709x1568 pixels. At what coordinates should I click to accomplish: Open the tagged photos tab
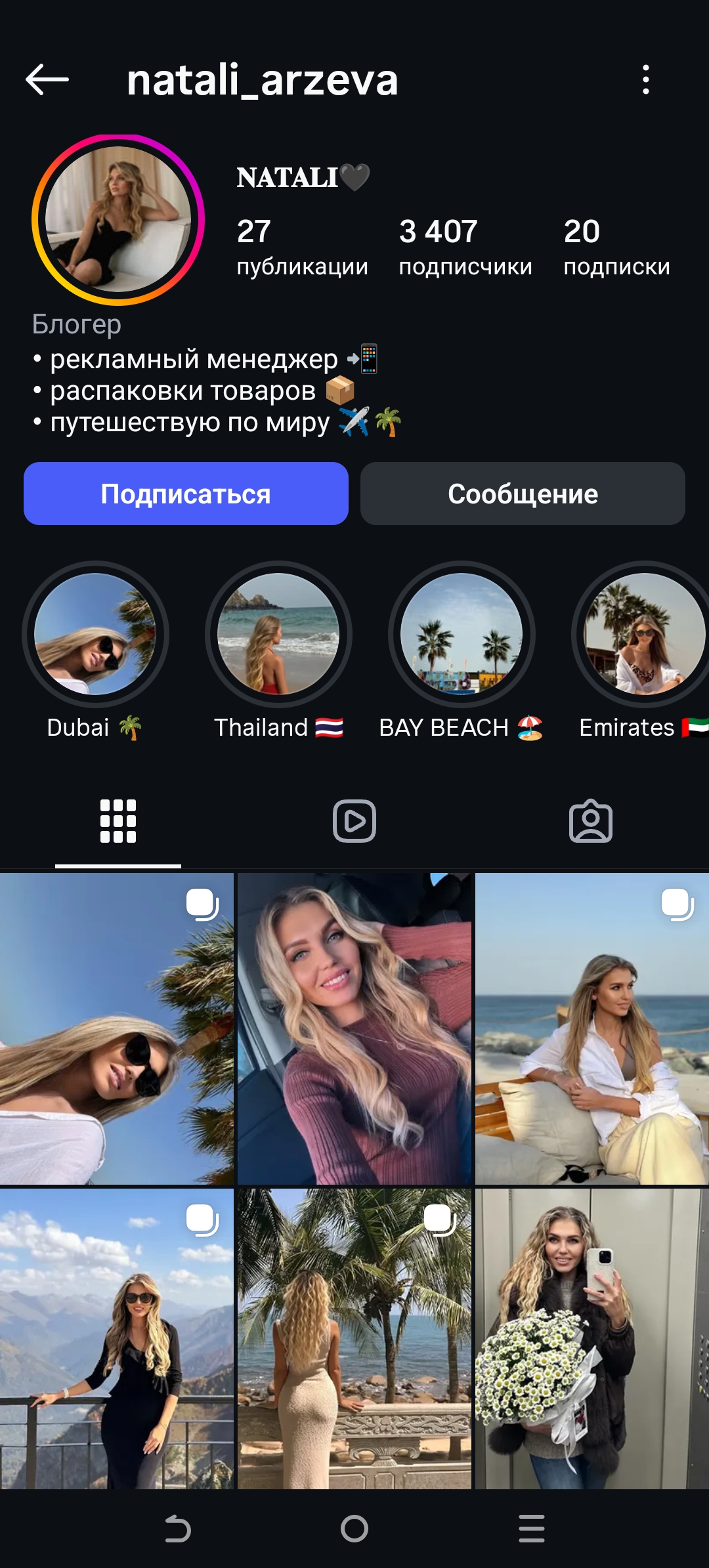[x=590, y=820]
